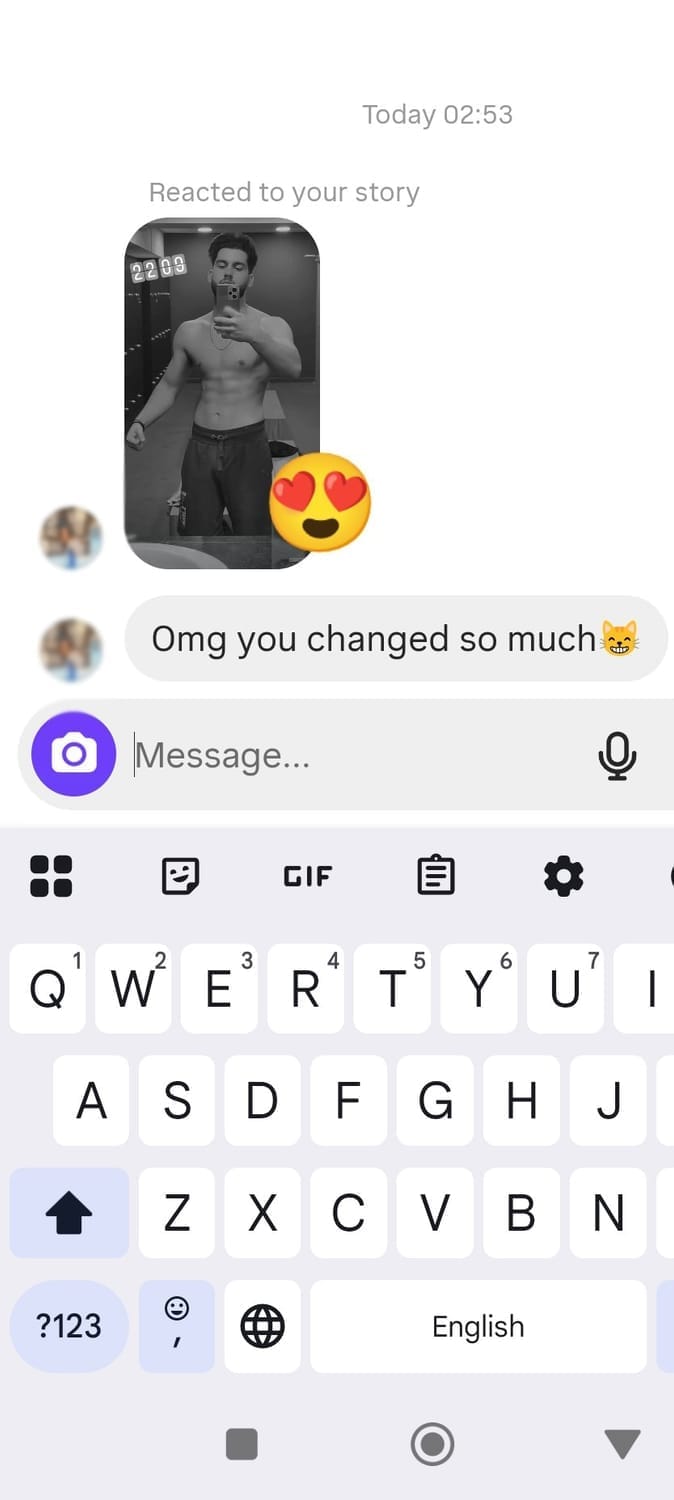
Task: Record a voice message with the microphone
Action: click(617, 756)
